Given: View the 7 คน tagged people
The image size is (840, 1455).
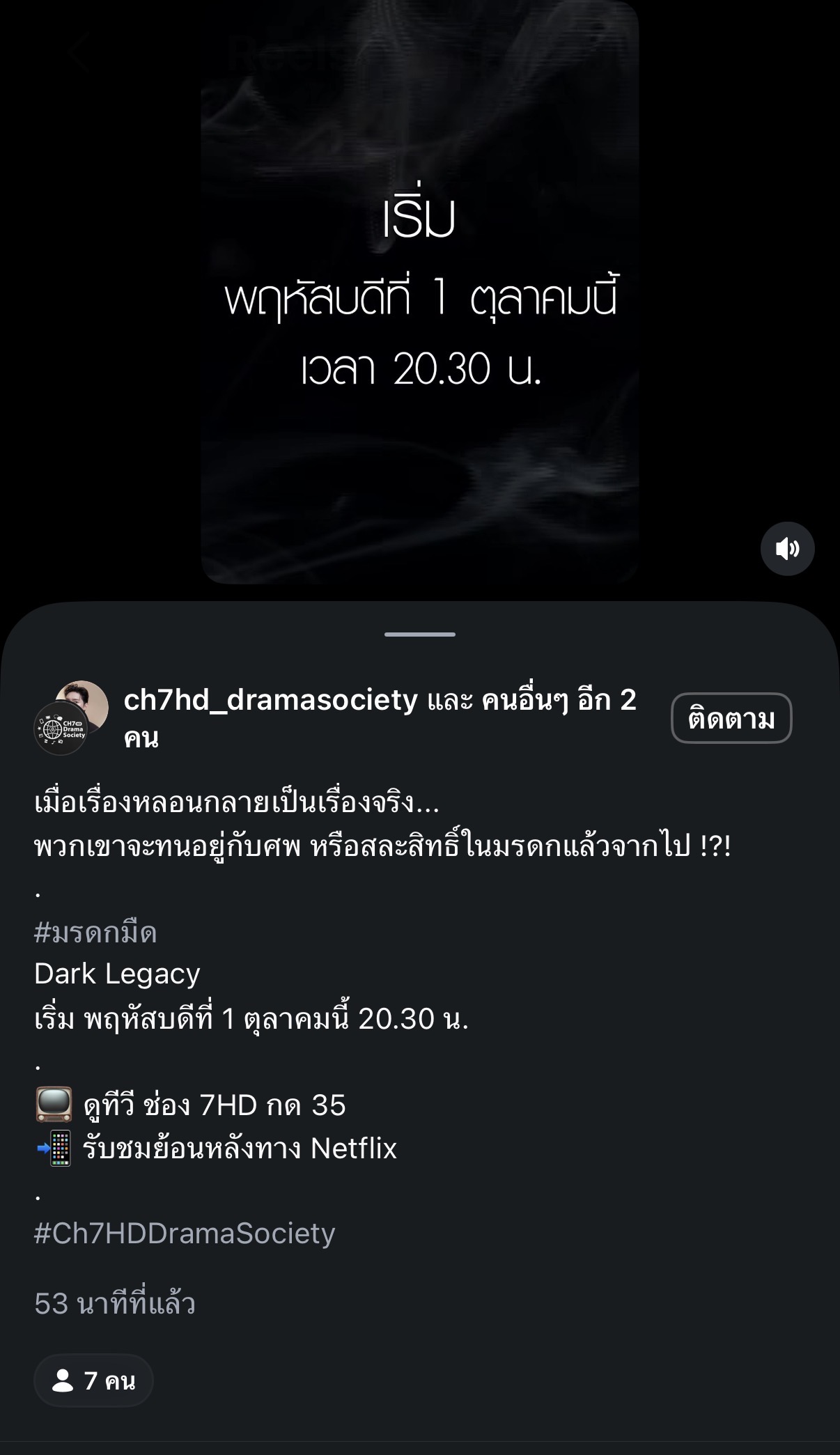Looking at the screenshot, I should pyautogui.click(x=93, y=1380).
